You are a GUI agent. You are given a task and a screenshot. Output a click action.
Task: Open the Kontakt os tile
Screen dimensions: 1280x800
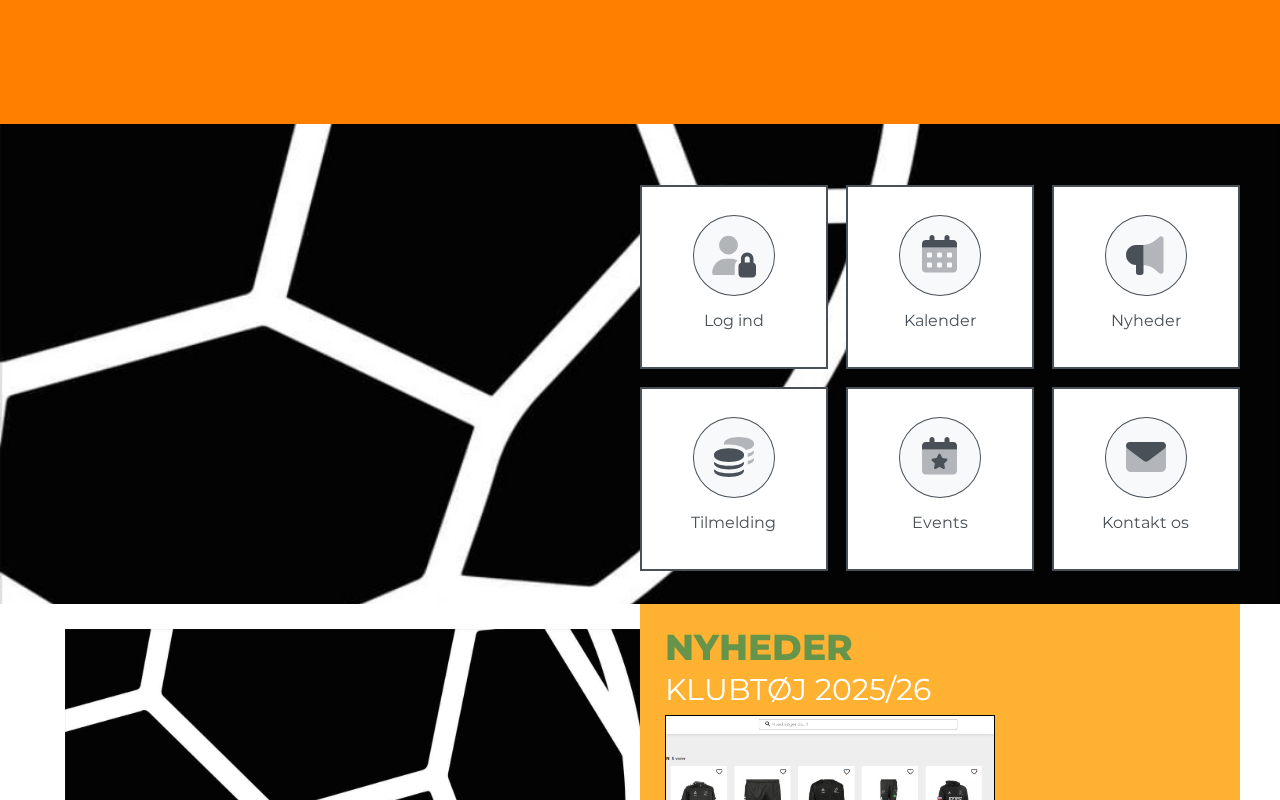point(1146,479)
